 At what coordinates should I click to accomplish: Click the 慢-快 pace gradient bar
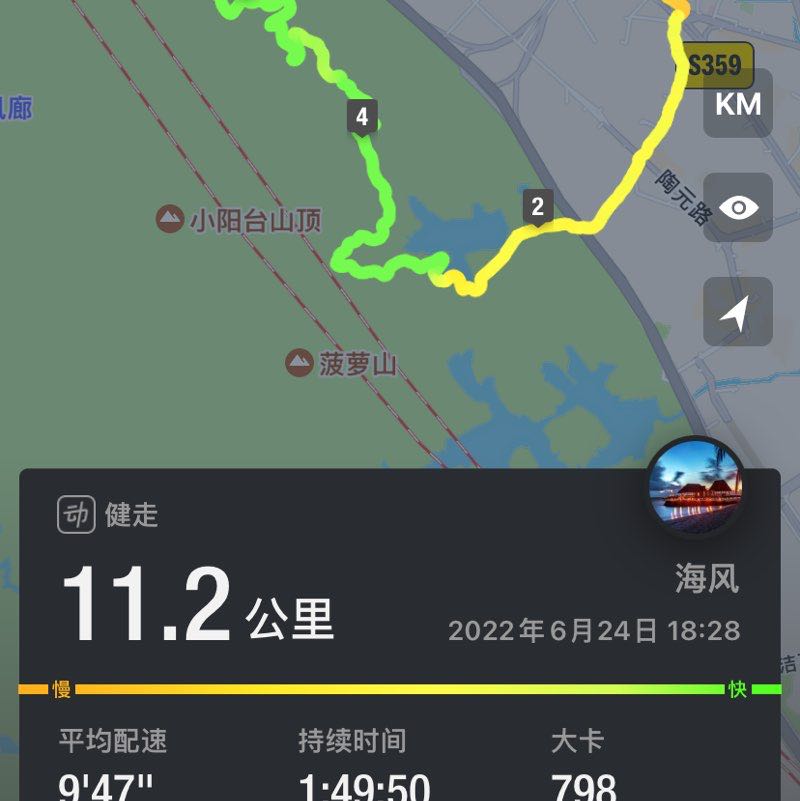(x=400, y=688)
